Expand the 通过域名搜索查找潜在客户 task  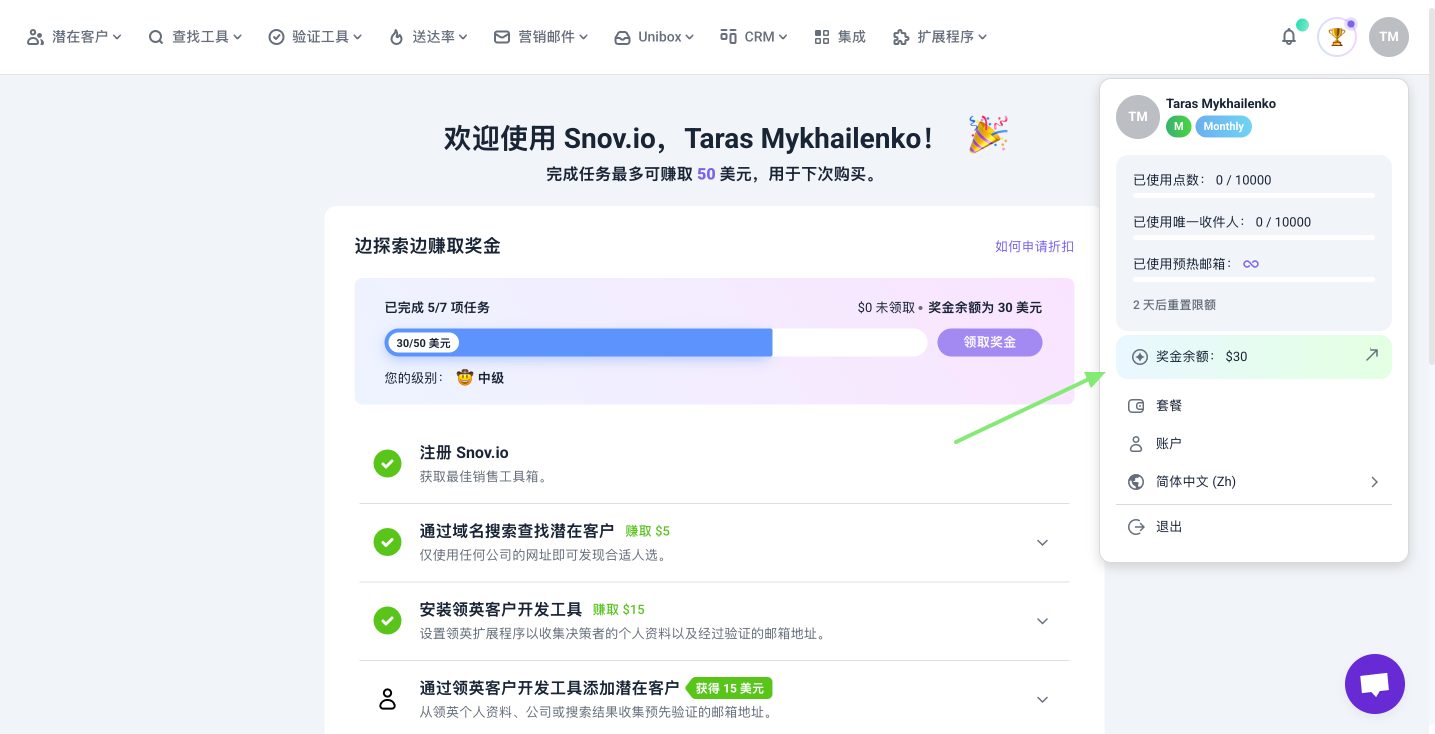coord(1042,542)
